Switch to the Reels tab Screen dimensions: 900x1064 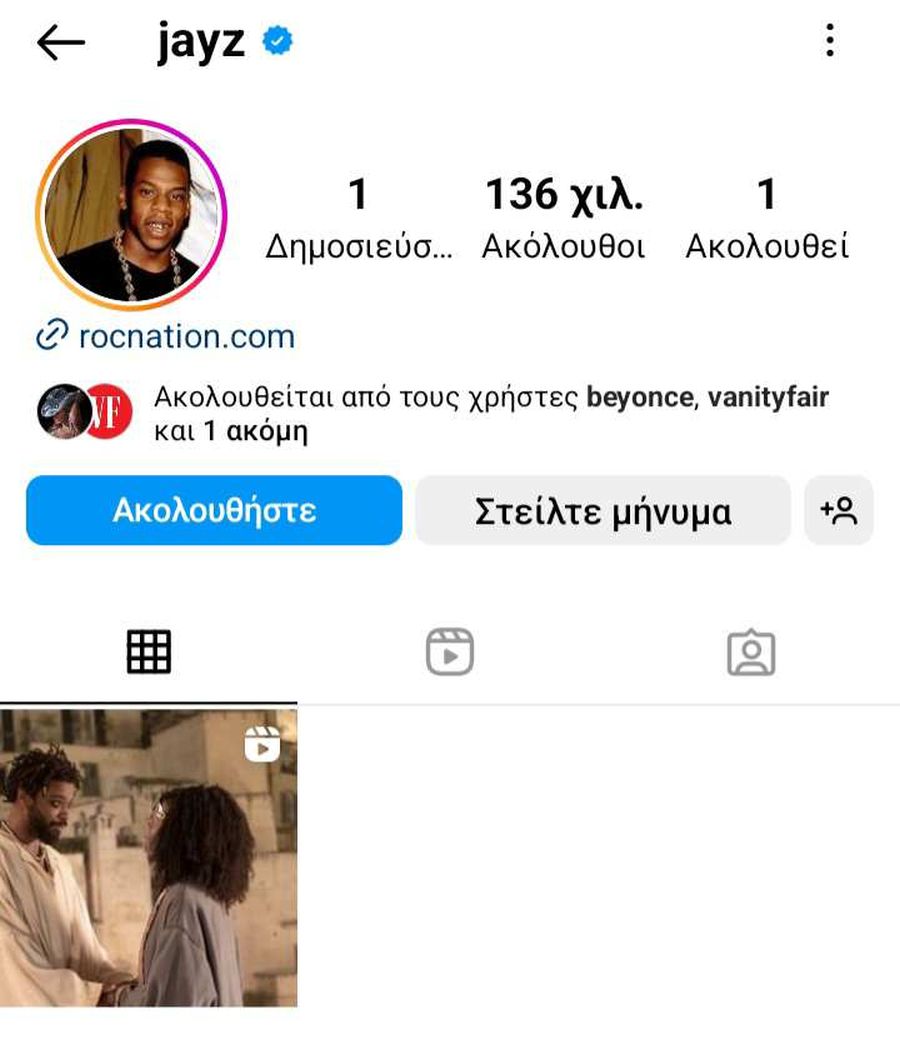click(449, 653)
